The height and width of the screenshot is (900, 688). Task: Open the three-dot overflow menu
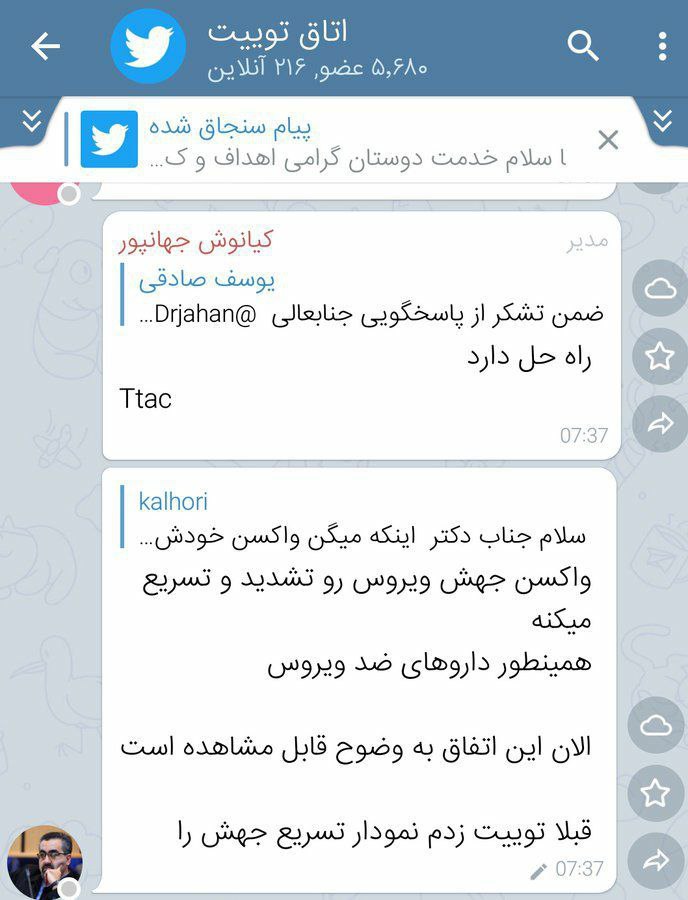(x=662, y=46)
